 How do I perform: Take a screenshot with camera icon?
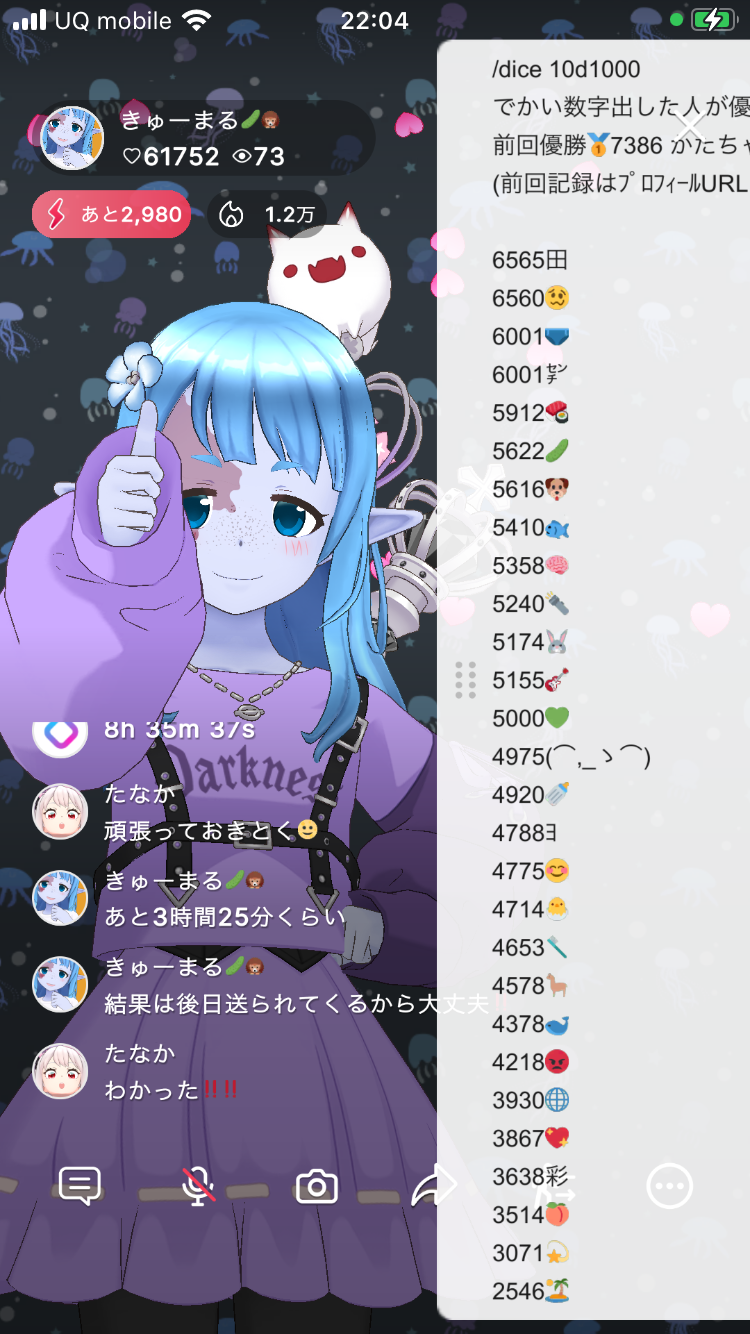[316, 1187]
